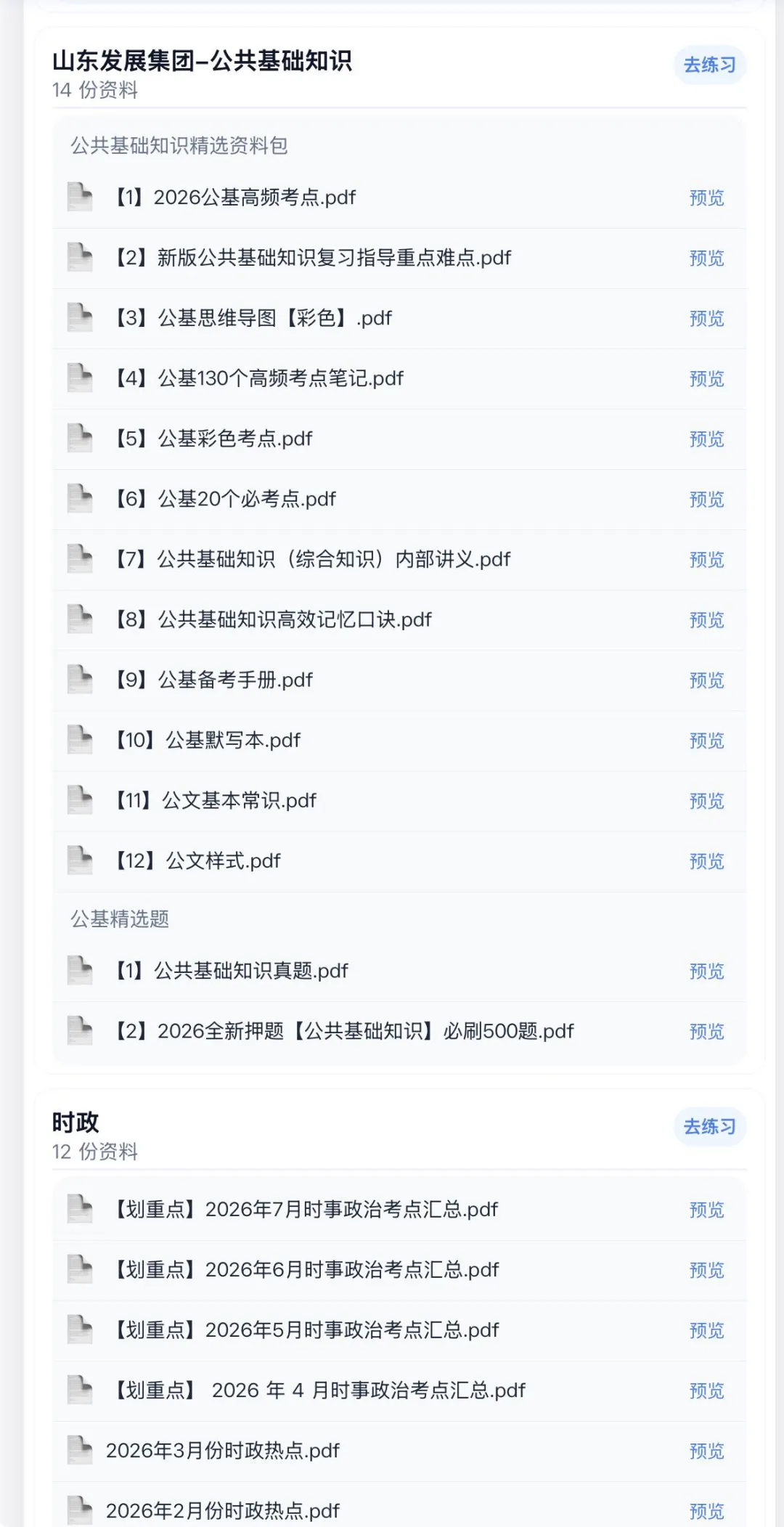Preview 【1】2026公基高频考点.pdf
Viewport: 784px width, 1527px height.
tap(706, 198)
